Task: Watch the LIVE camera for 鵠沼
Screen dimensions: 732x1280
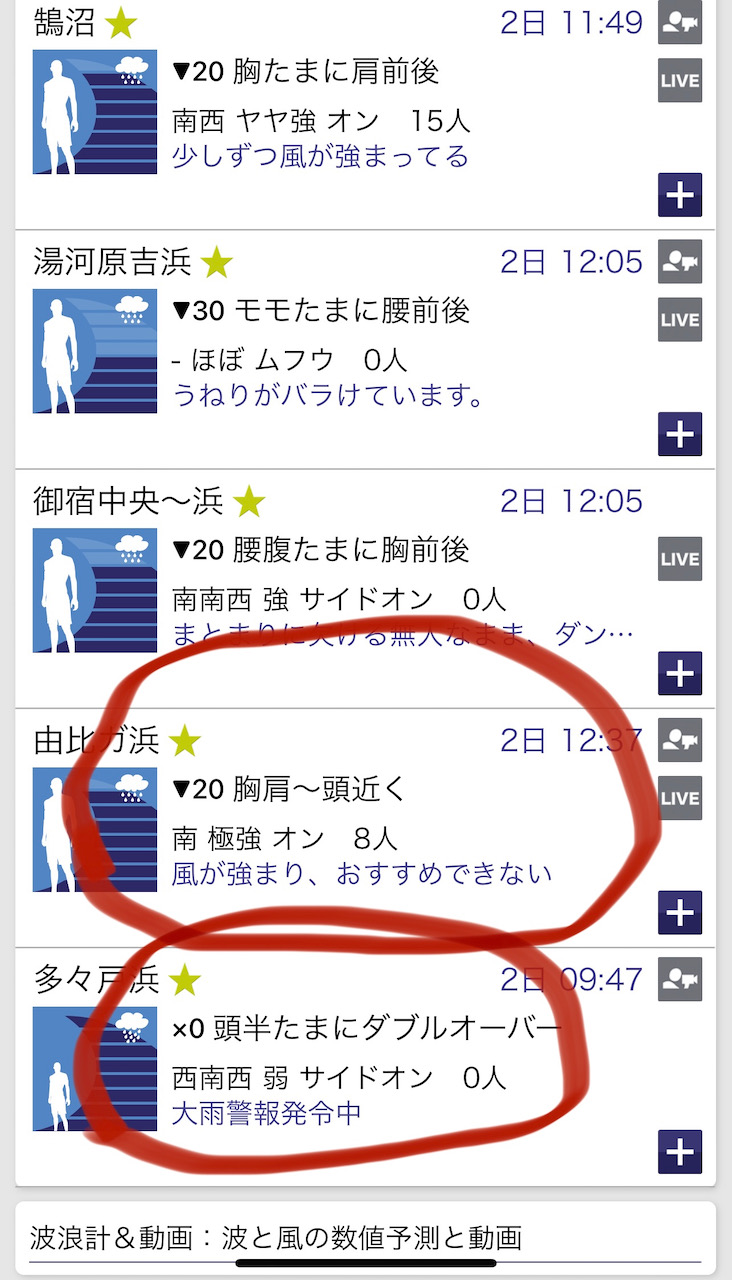Action: (x=680, y=81)
